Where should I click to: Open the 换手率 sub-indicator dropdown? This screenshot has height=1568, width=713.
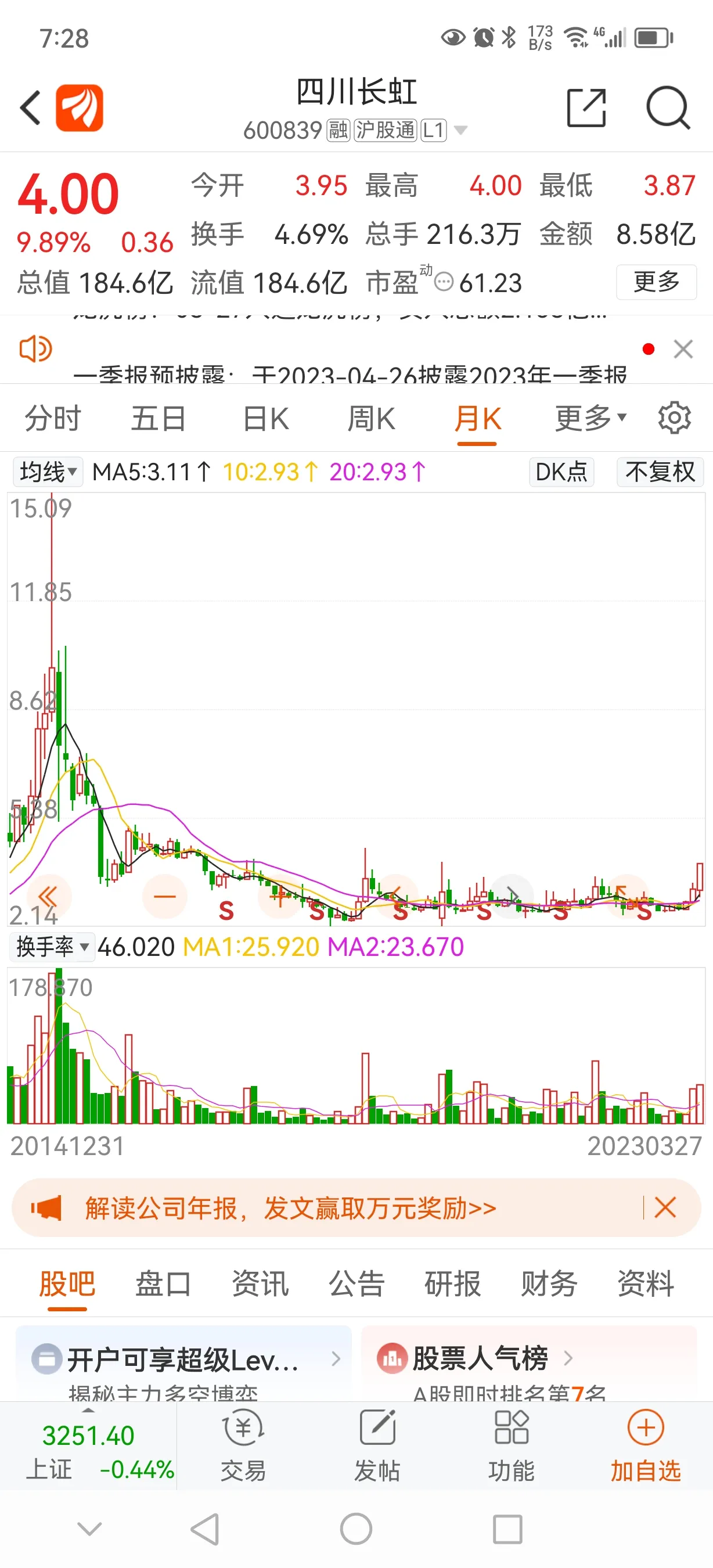coord(52,947)
